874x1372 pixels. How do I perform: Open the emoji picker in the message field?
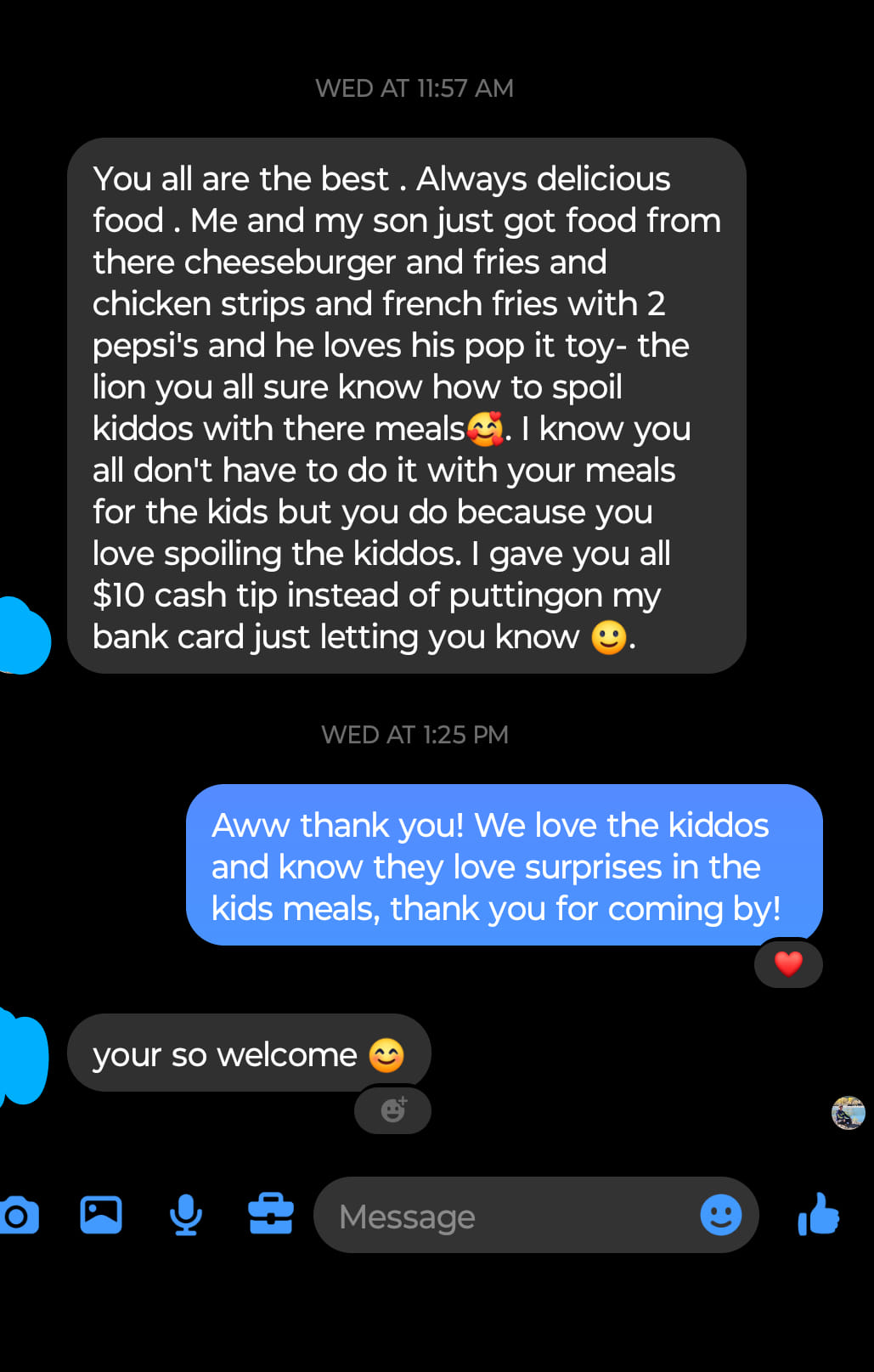(720, 1215)
